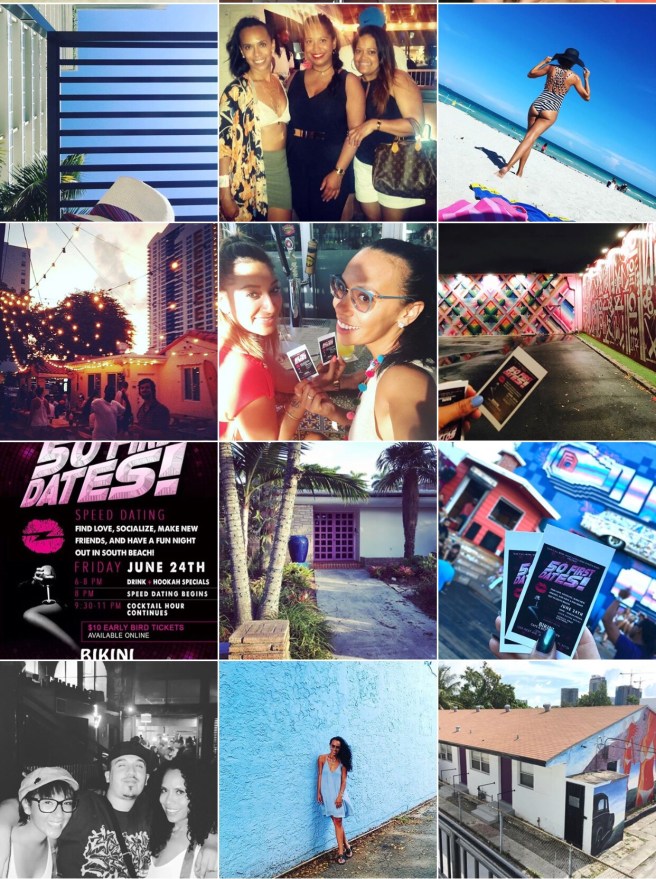Viewport: 656px width, 879px height.
Task: Open the selfie of two women holding flyers
Action: [327, 331]
